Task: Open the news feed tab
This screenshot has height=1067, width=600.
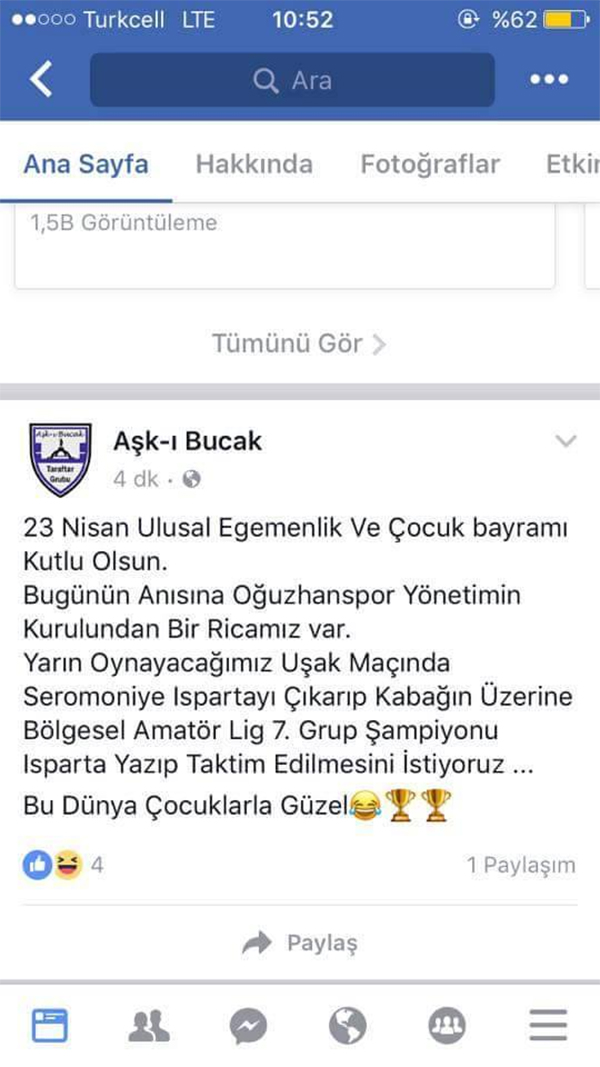Action: pyautogui.click(x=50, y=1026)
